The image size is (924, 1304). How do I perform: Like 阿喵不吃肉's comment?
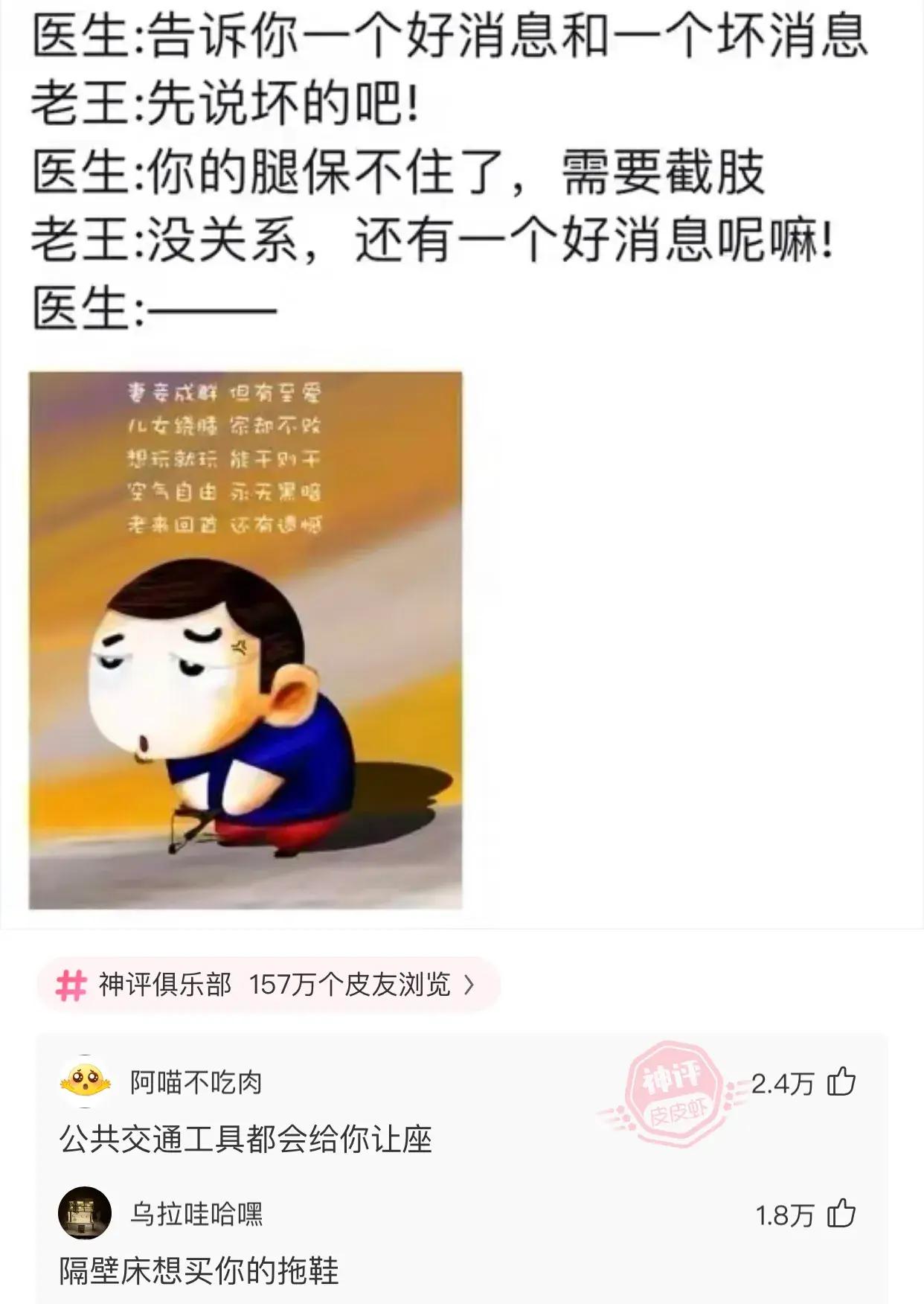[841, 1082]
